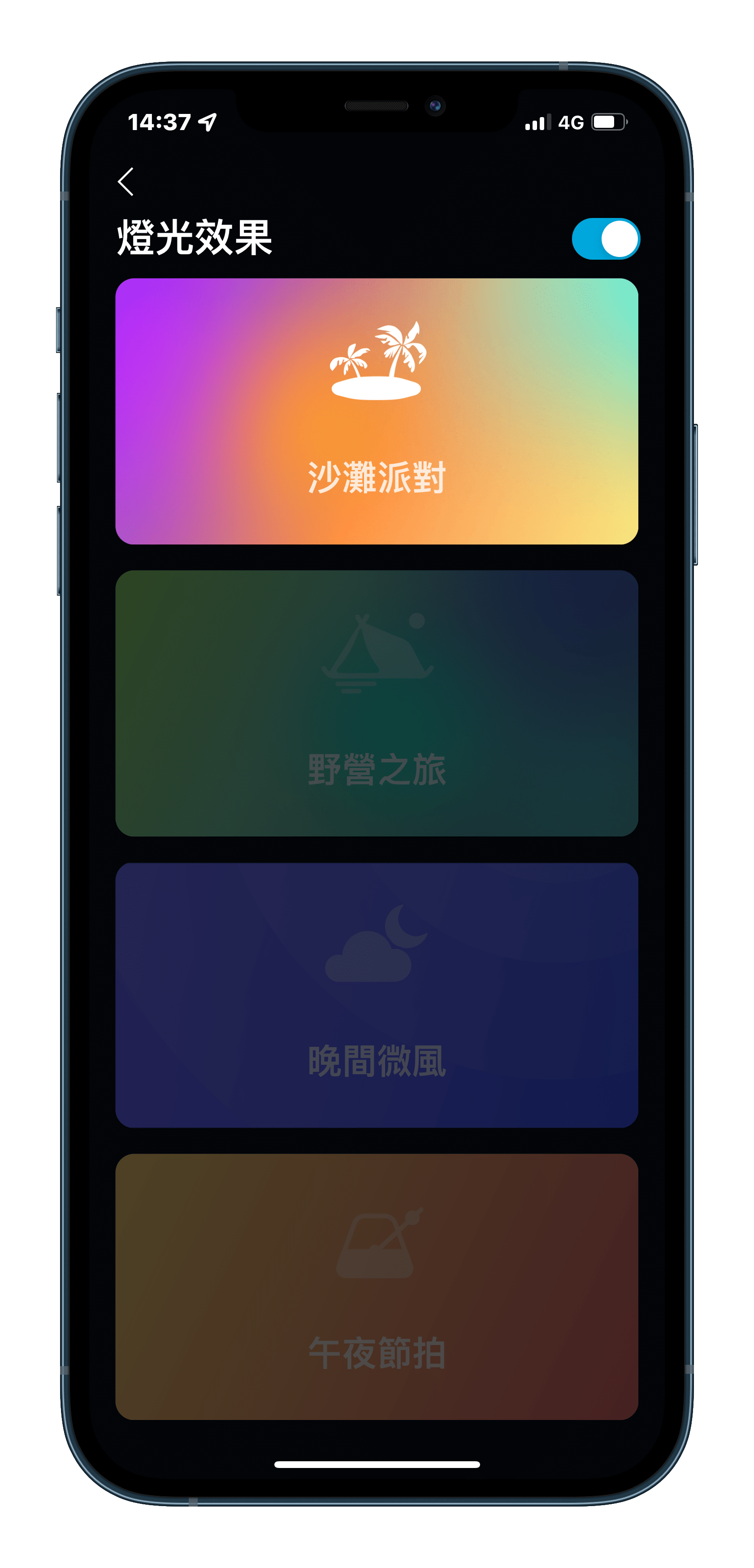Choose the 野營之旅 lighting effect card
The image size is (754, 1568).
pyautogui.click(x=377, y=703)
